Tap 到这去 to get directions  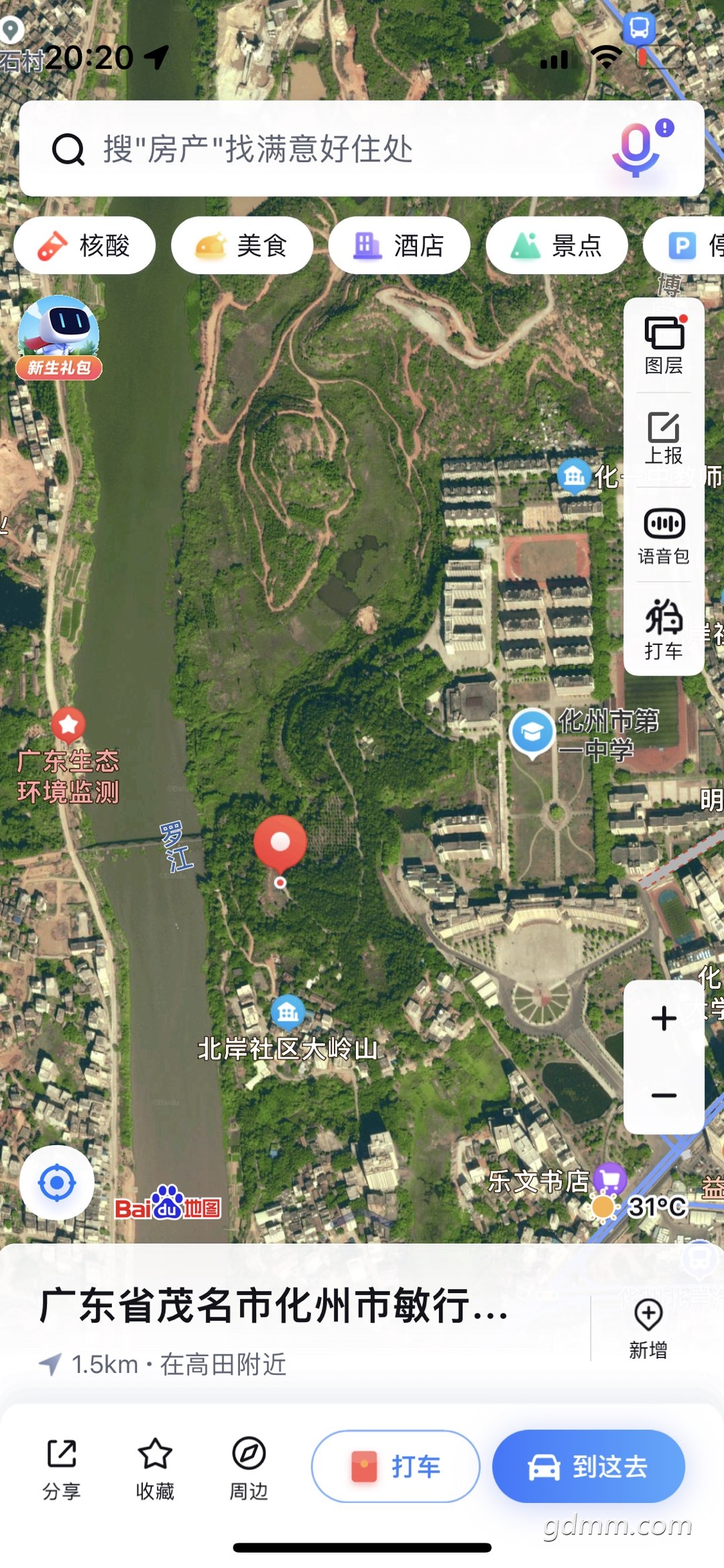[x=589, y=1466]
